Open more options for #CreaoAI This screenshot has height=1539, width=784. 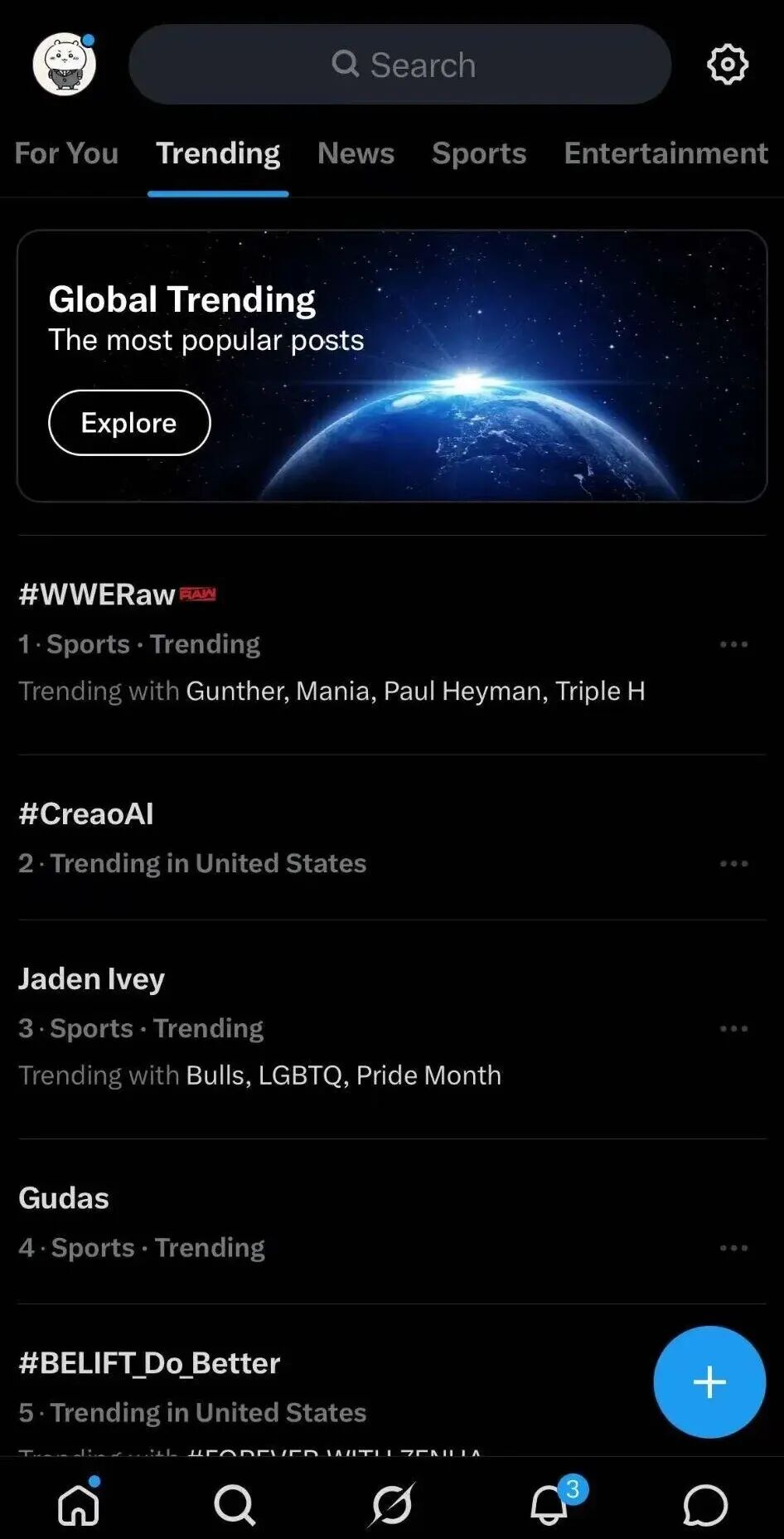[x=733, y=864]
